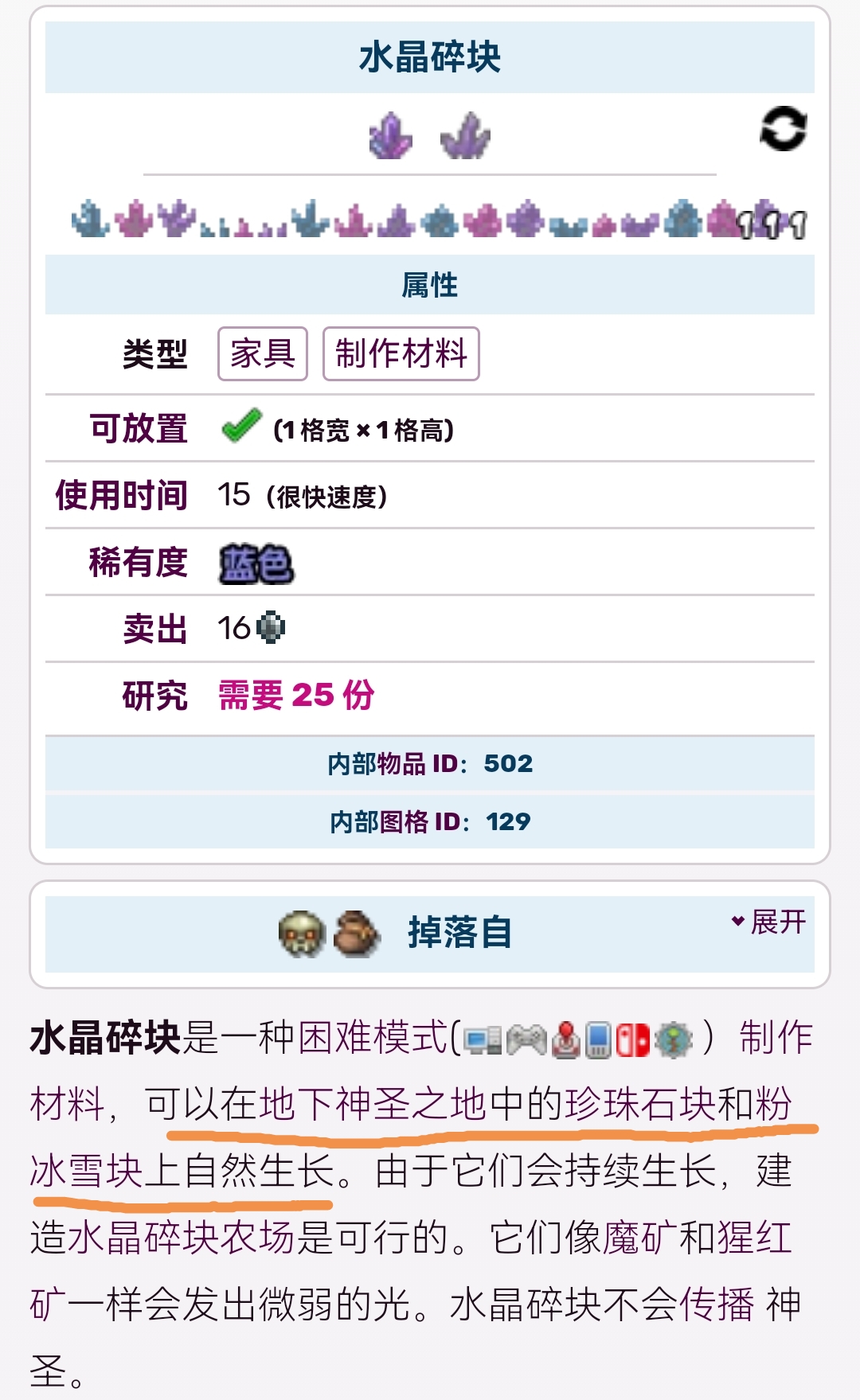Follow the 传播 link
The image size is (860, 1400).
716,1304
